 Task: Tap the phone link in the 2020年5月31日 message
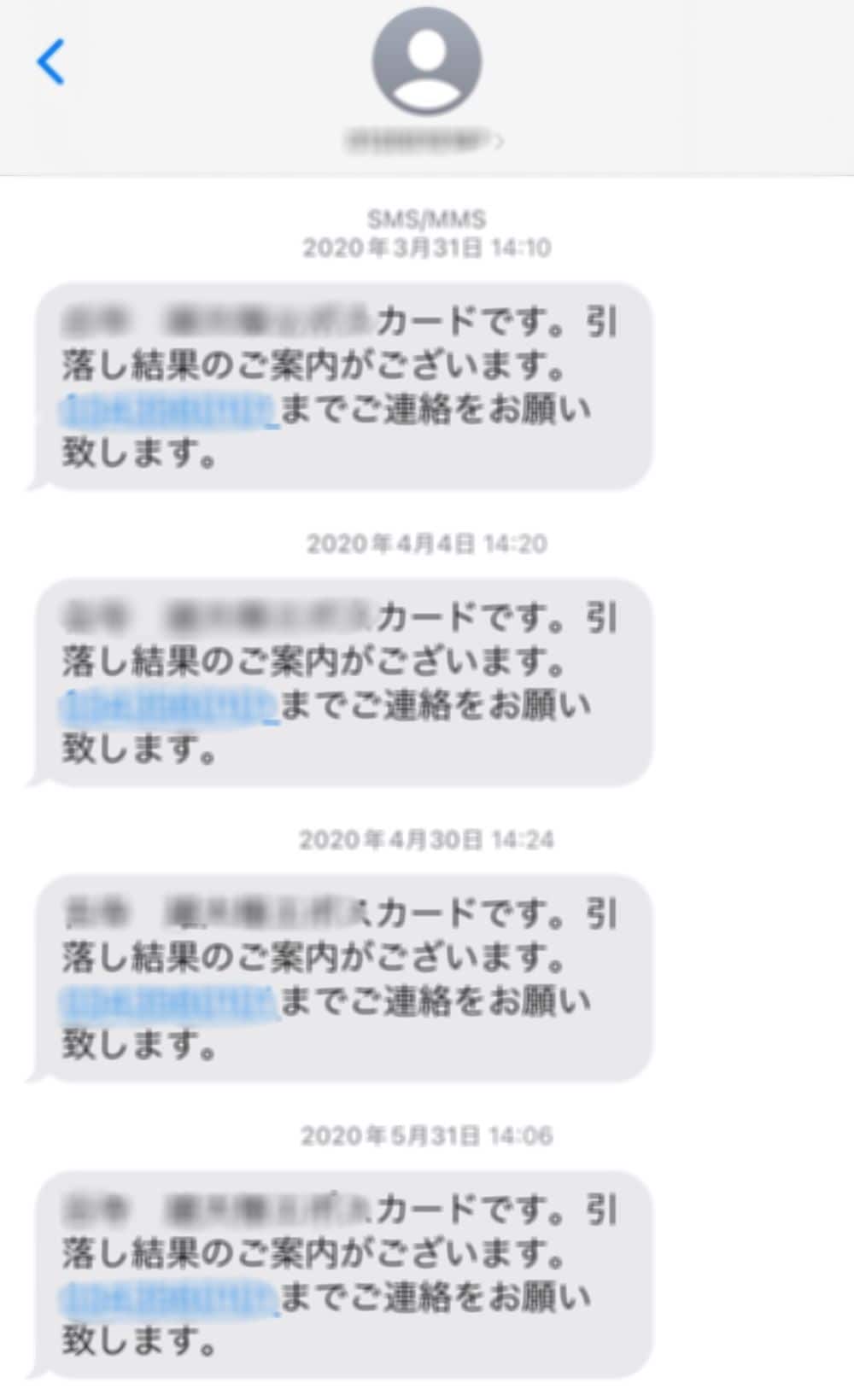pyautogui.click(x=169, y=1298)
